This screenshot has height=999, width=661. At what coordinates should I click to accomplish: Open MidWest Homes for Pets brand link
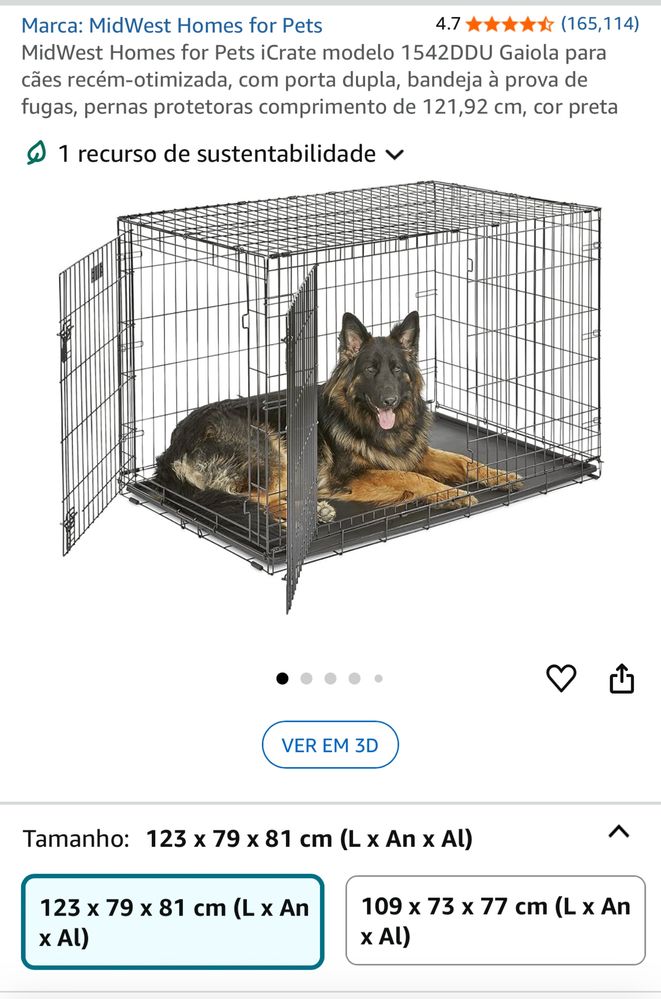pyautogui.click(x=172, y=24)
